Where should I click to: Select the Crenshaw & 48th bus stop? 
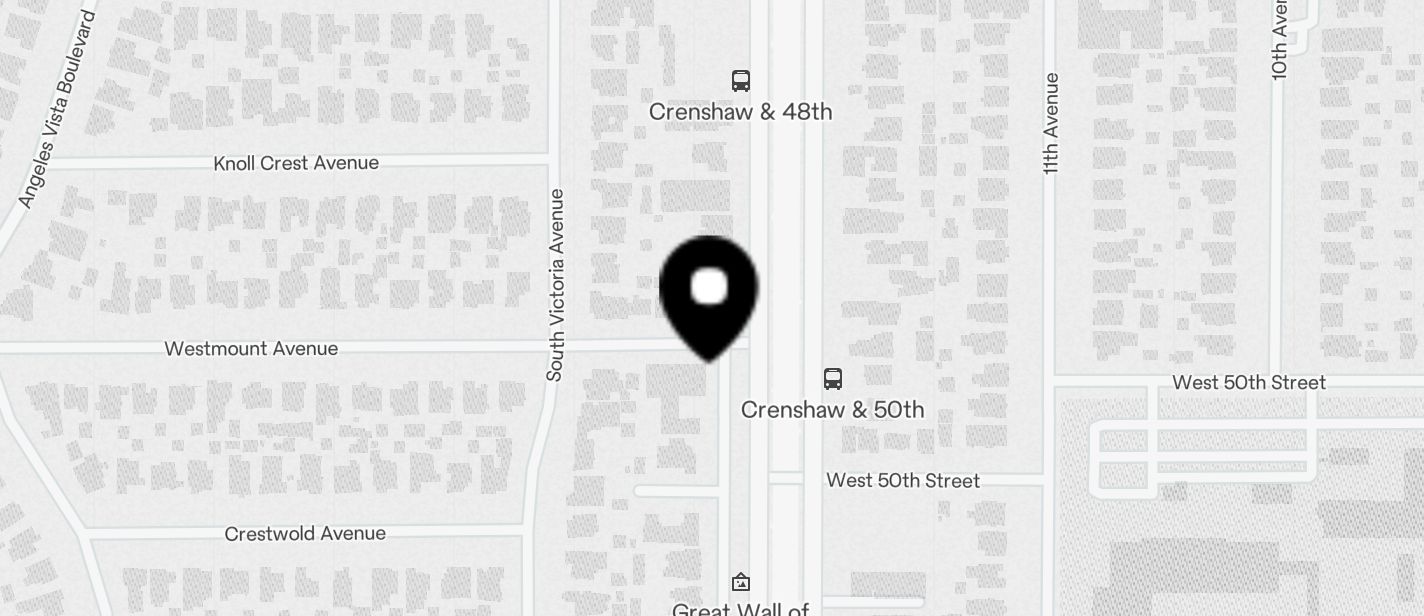click(740, 81)
